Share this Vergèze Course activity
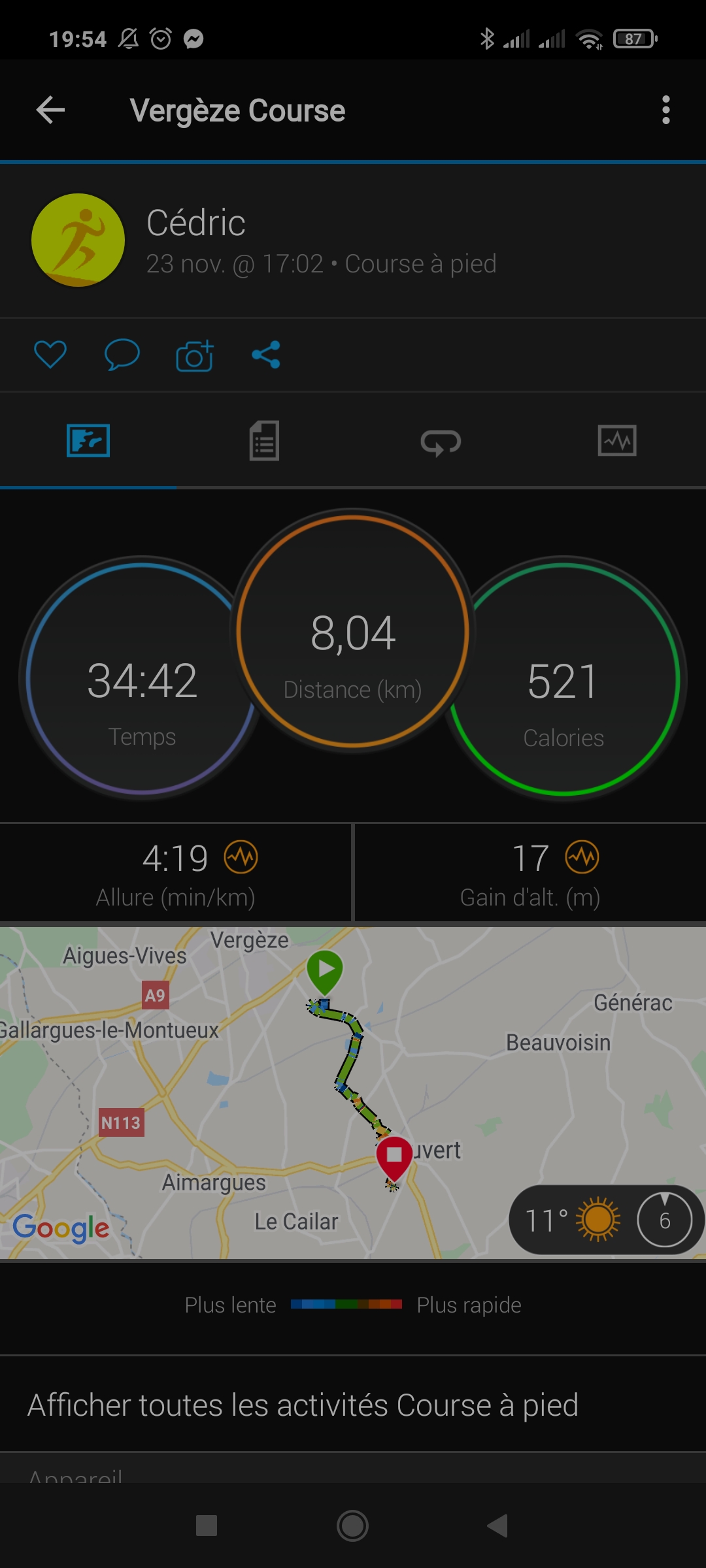This screenshot has height=1568, width=706. 266,355
